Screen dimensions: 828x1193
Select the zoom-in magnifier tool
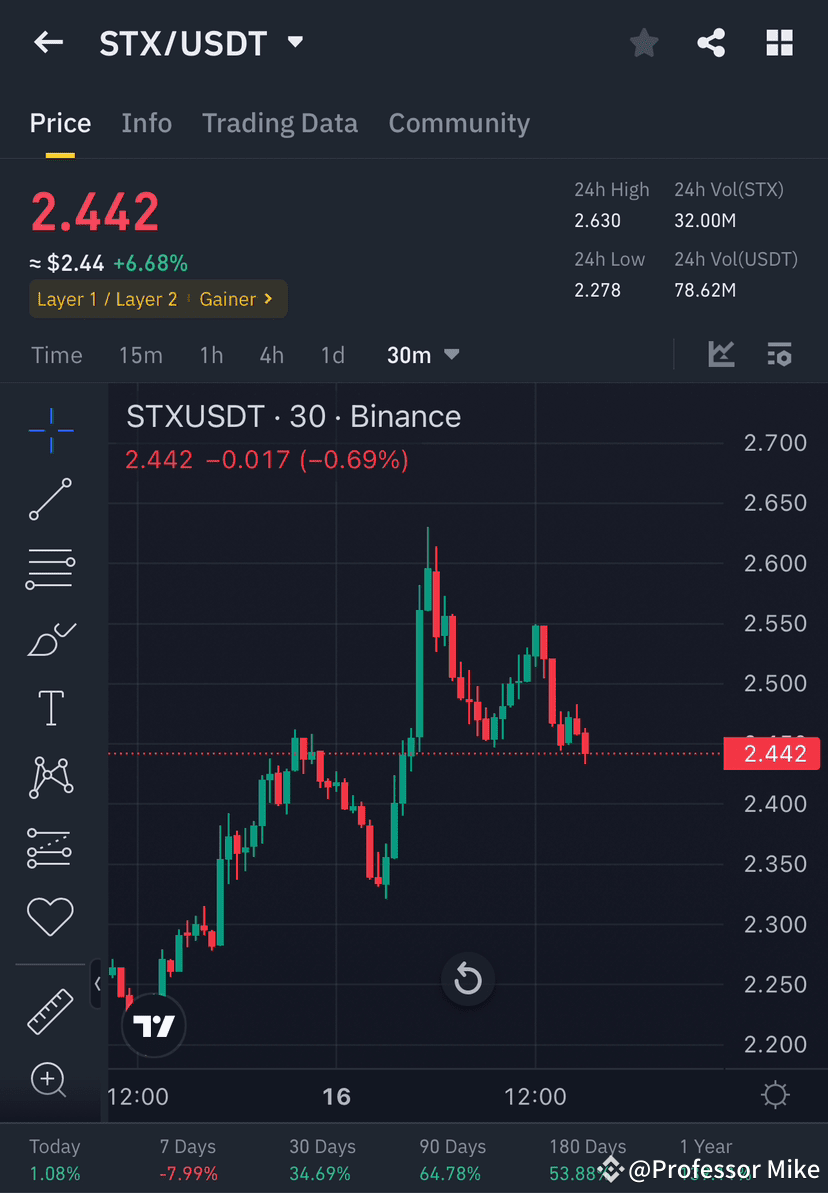[50, 1080]
